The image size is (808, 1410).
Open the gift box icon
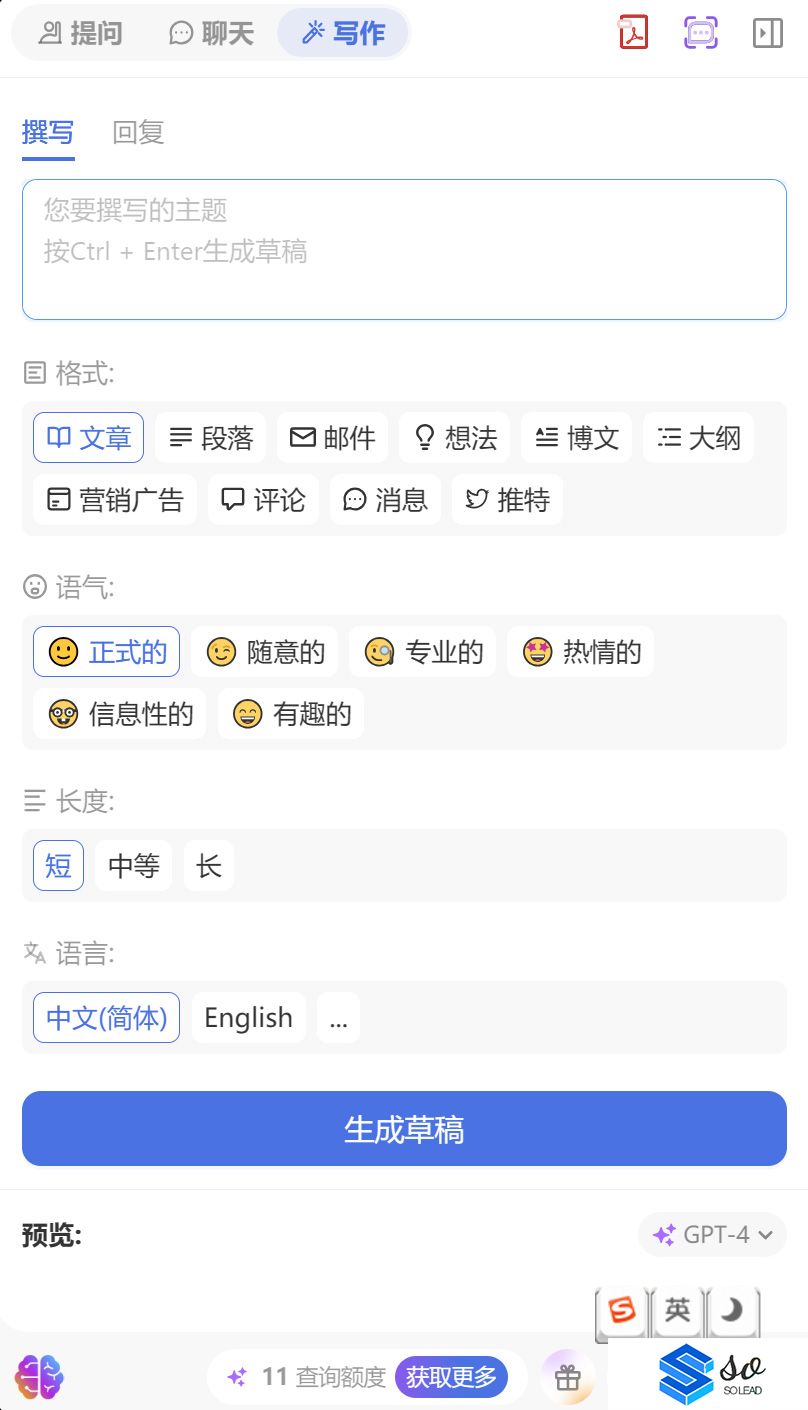pyautogui.click(x=567, y=1378)
